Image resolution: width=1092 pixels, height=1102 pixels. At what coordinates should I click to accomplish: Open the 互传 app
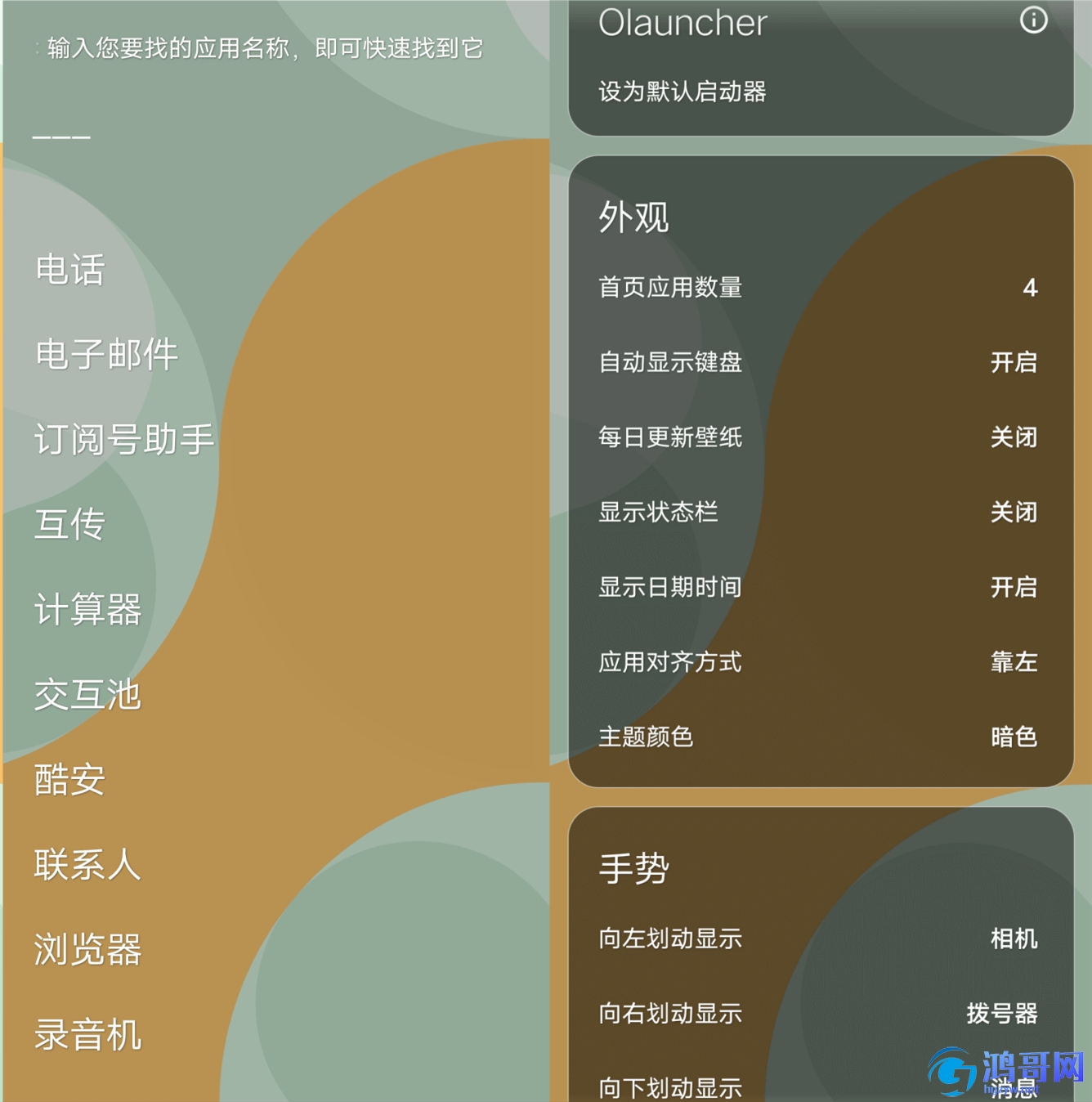click(70, 525)
